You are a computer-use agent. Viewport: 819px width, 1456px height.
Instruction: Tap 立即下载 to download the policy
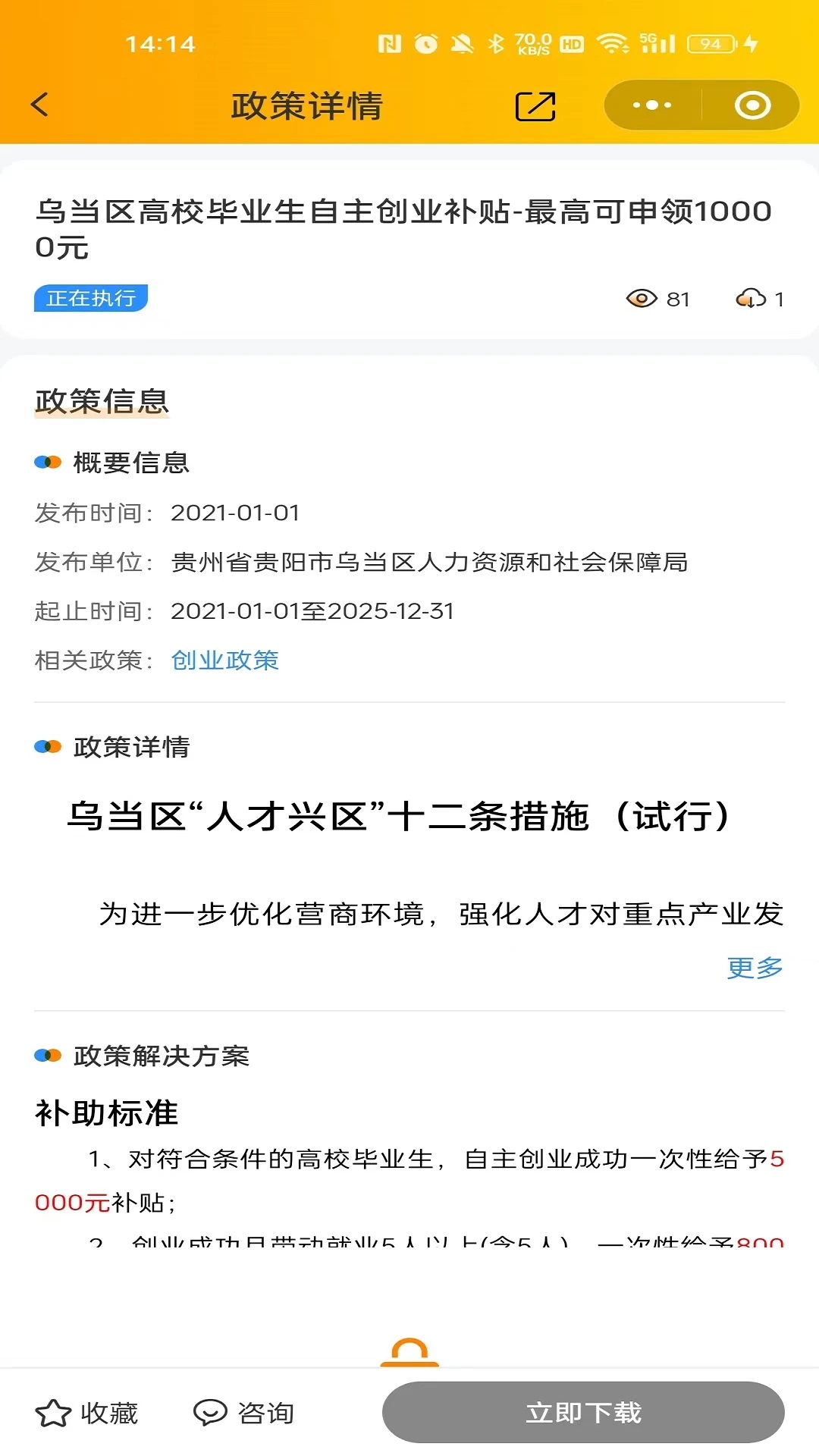(585, 1412)
